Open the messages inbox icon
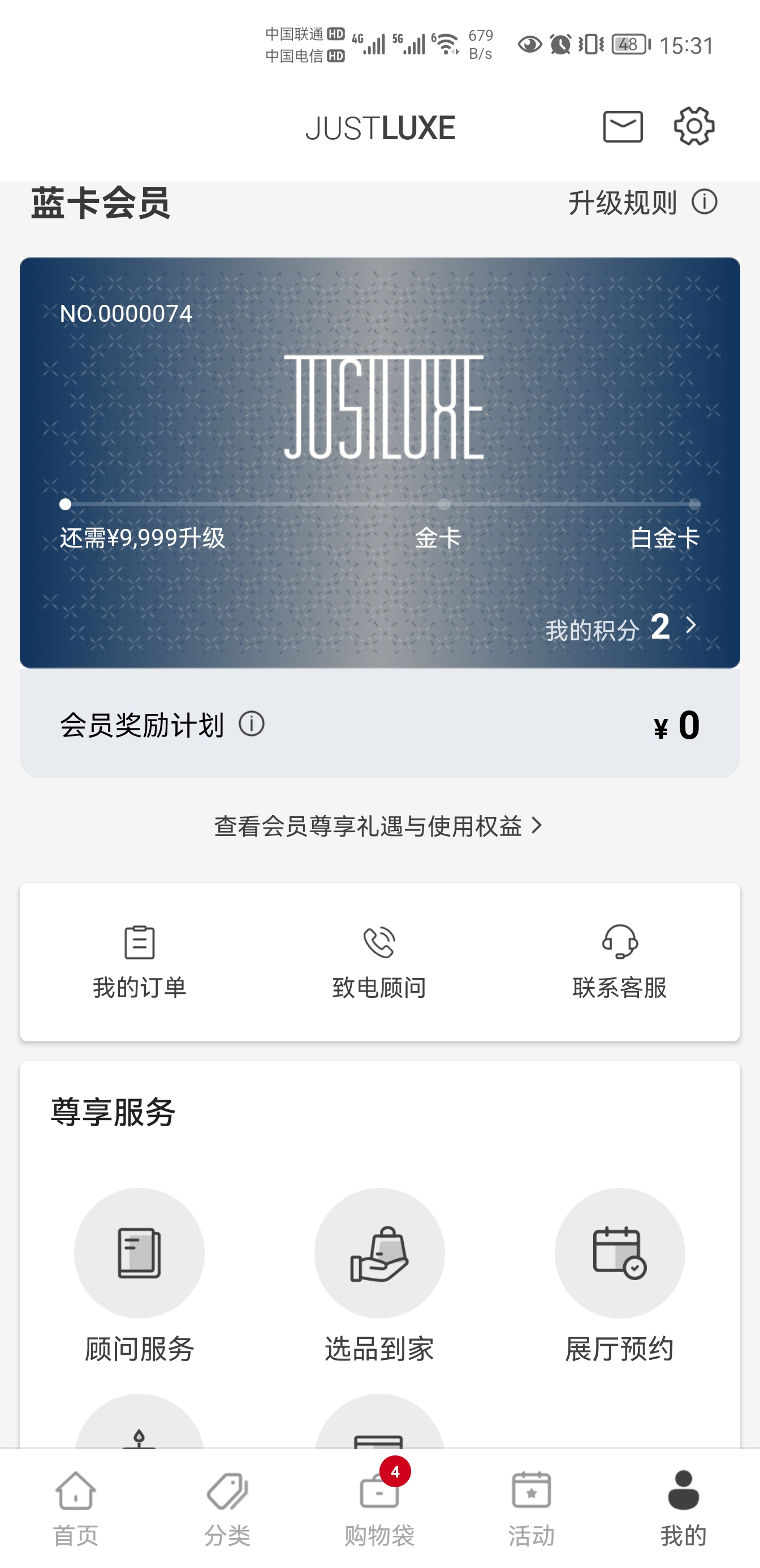 click(622, 127)
